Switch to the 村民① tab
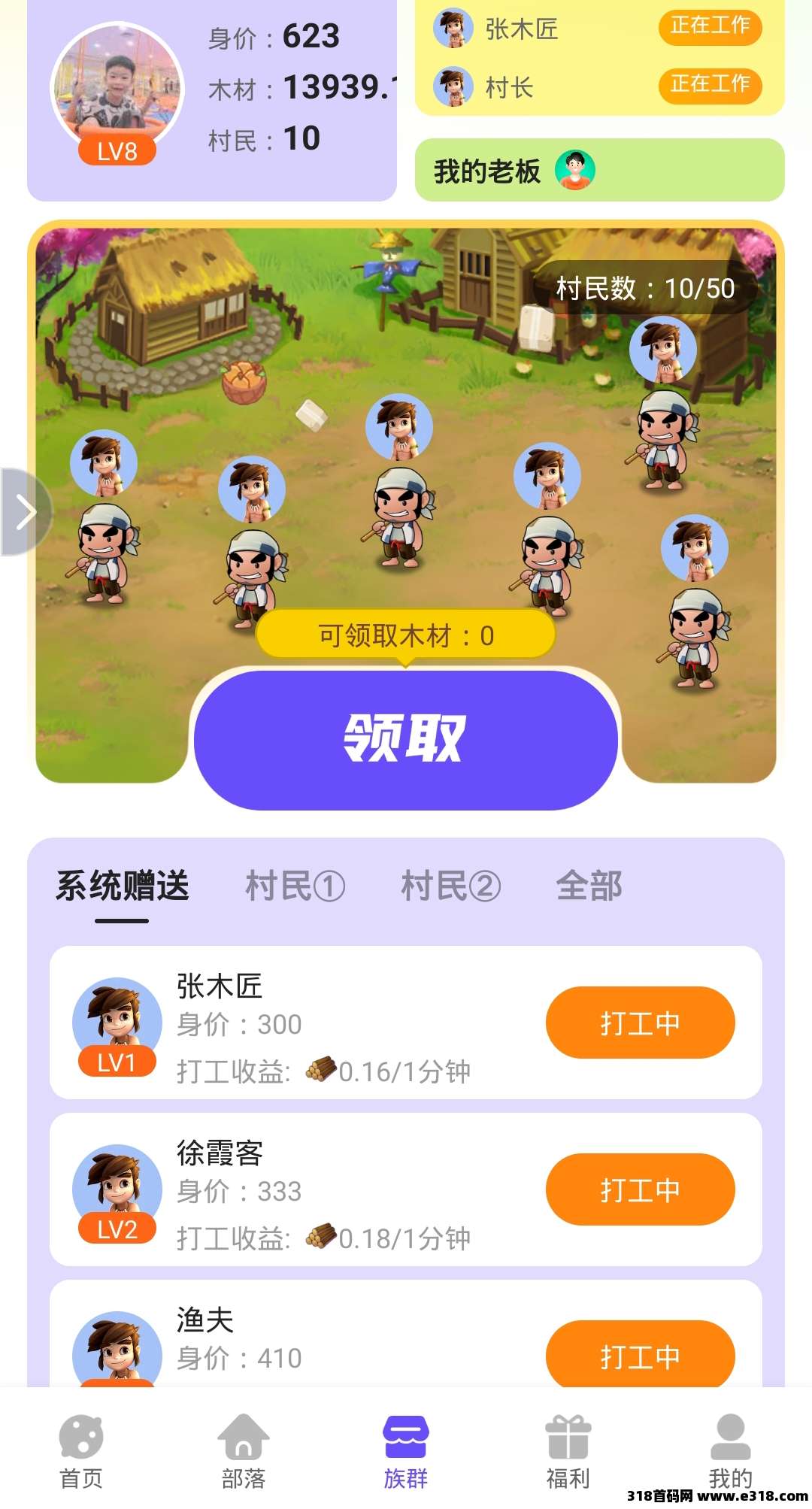Viewport: 812px width, 1509px height. pos(295,886)
